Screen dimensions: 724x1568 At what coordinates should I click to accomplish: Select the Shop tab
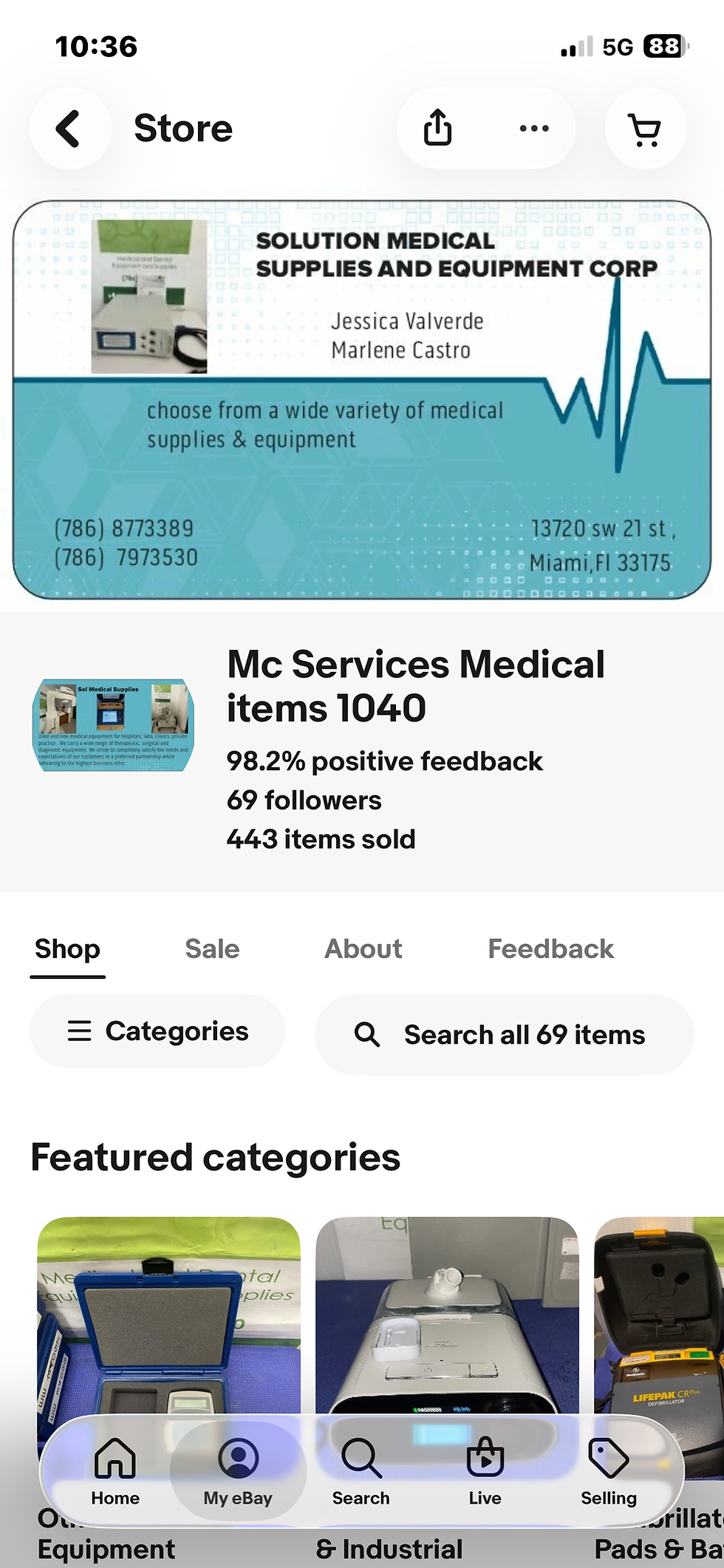point(67,949)
